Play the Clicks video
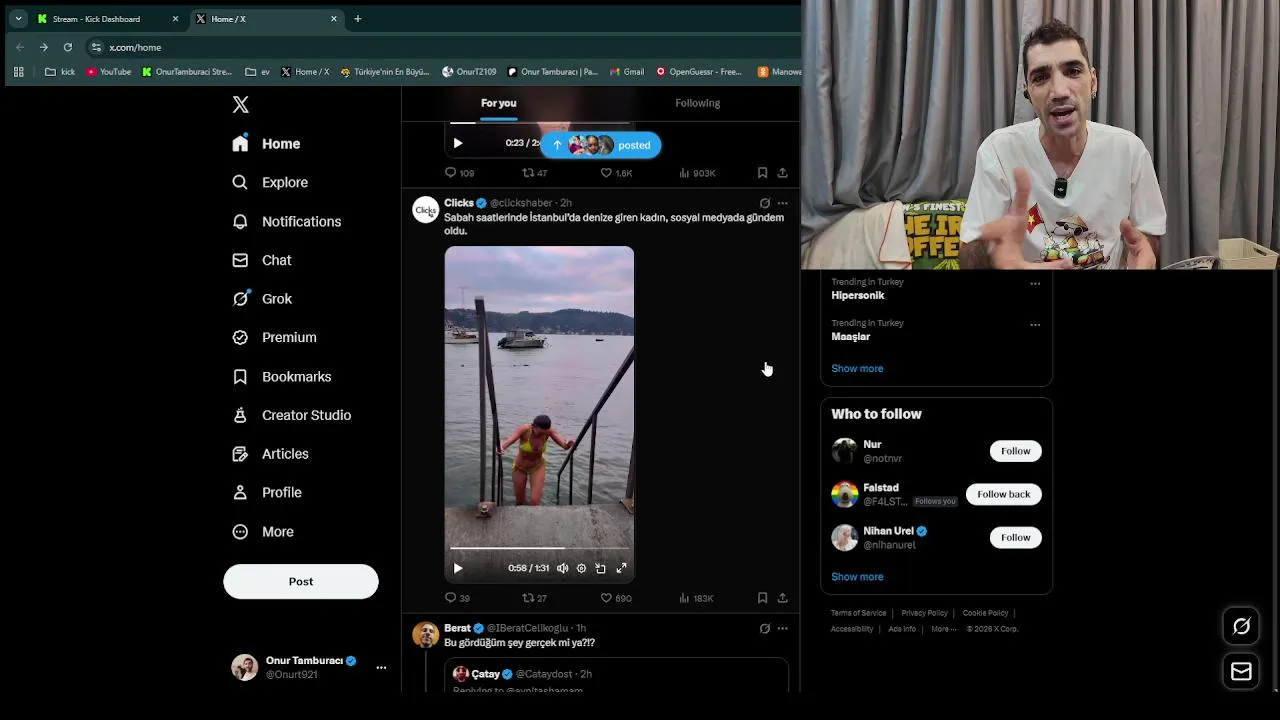Viewport: 1280px width, 720px height. click(458, 568)
